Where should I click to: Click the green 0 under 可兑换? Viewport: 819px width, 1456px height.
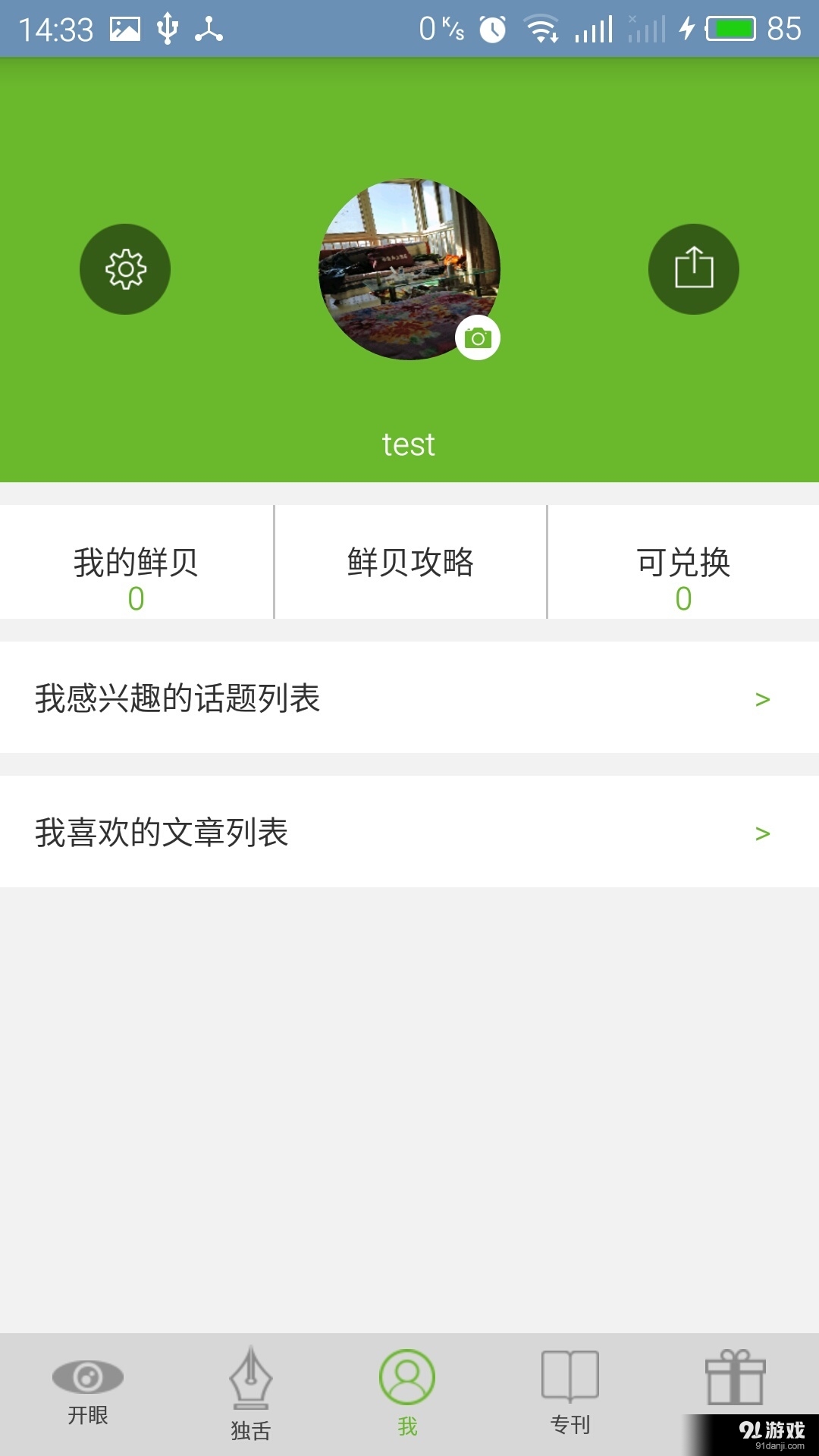(x=682, y=597)
